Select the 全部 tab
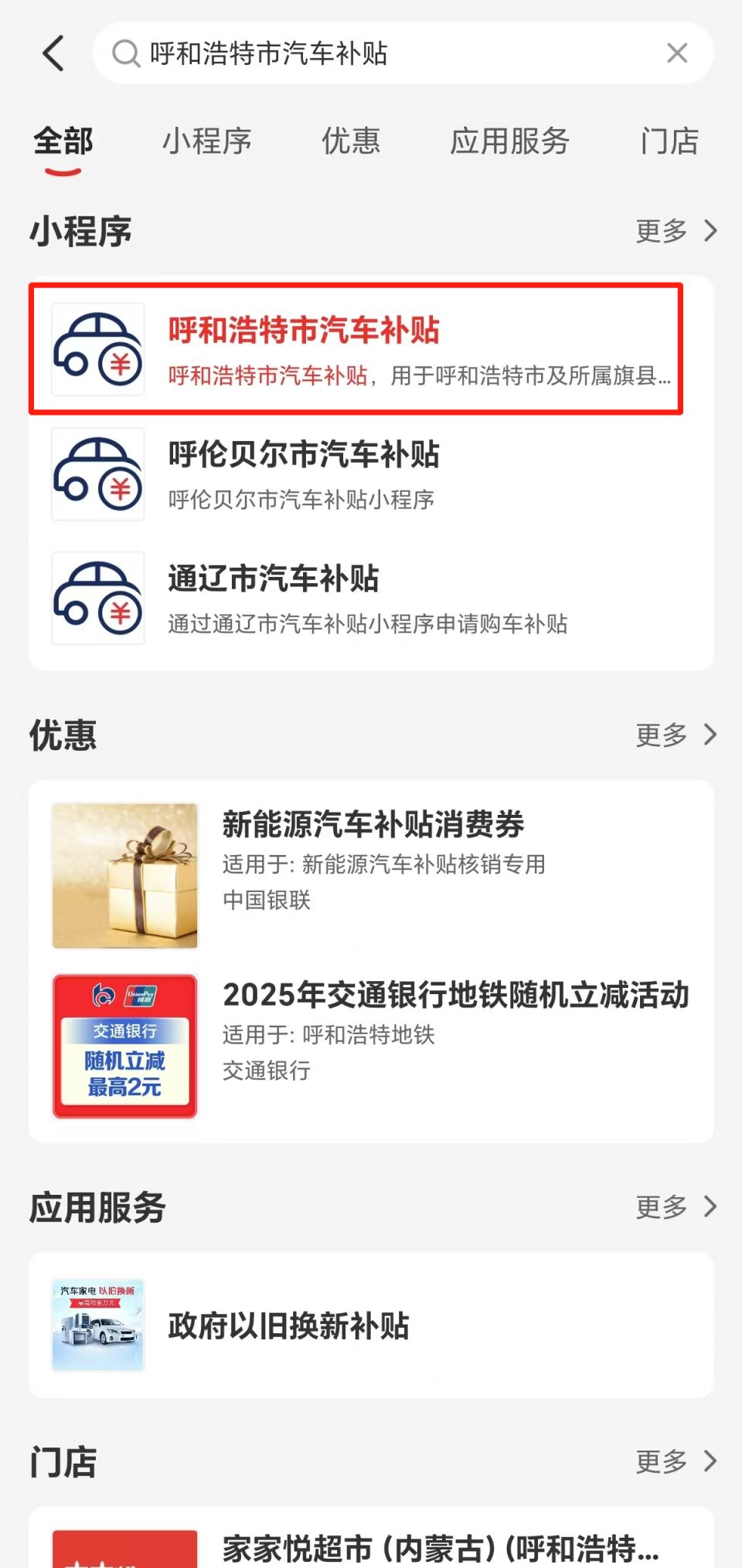Image resolution: width=742 pixels, height=1568 pixels. point(63,141)
